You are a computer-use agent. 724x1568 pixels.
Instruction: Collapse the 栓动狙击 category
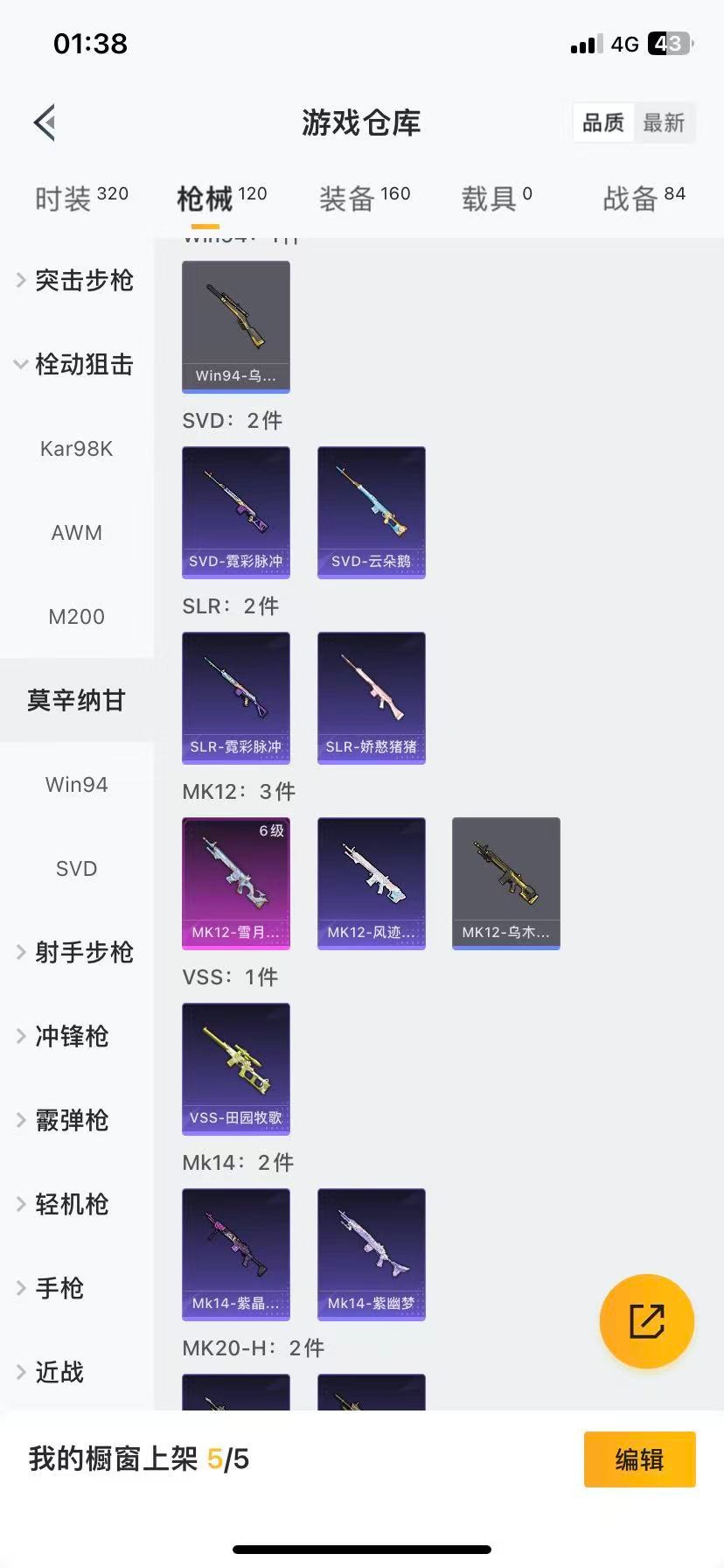[x=86, y=365]
